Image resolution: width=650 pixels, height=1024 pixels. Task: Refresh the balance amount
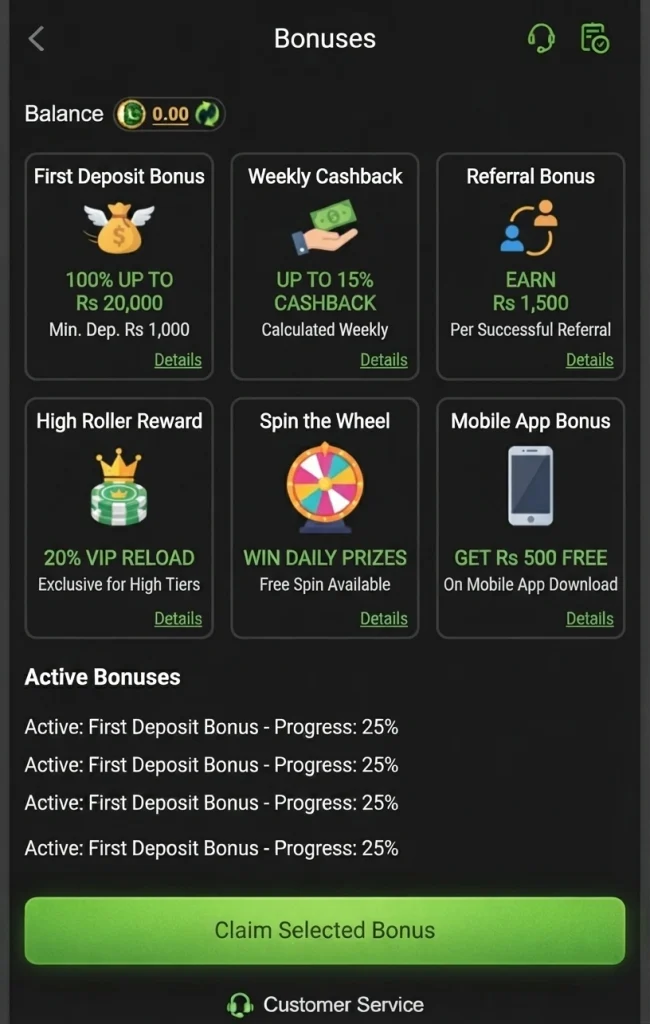[208, 114]
